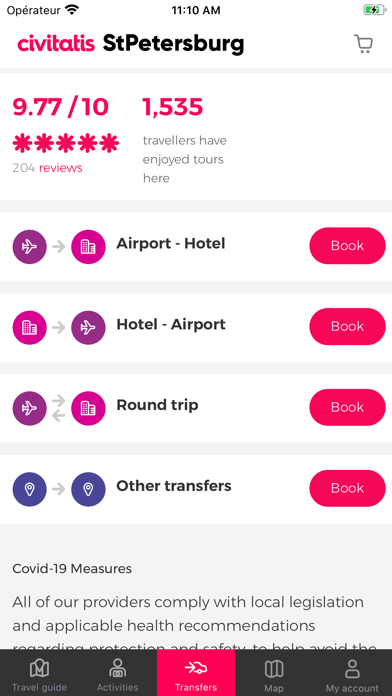Book Other transfers

(347, 488)
